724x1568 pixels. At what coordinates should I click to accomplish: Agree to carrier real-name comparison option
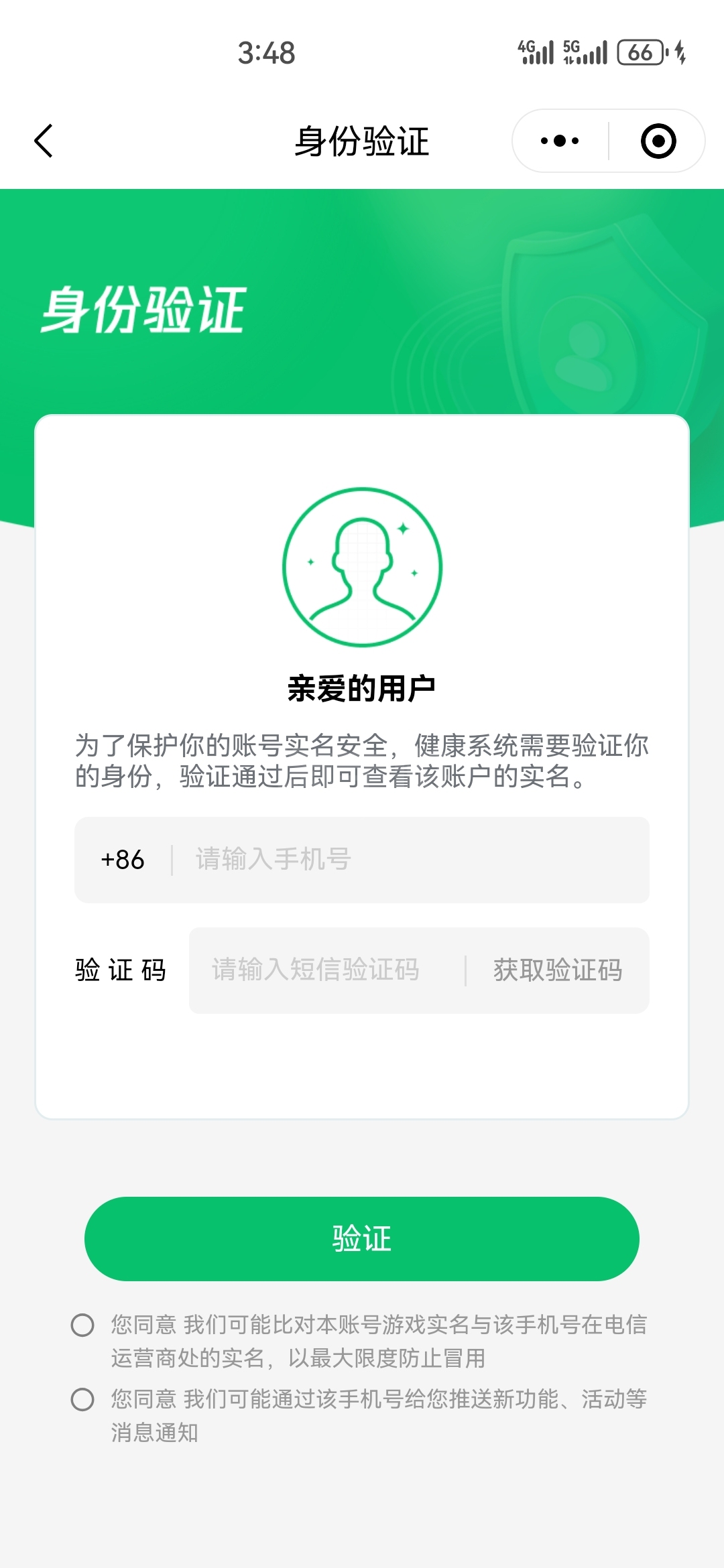82,1325
